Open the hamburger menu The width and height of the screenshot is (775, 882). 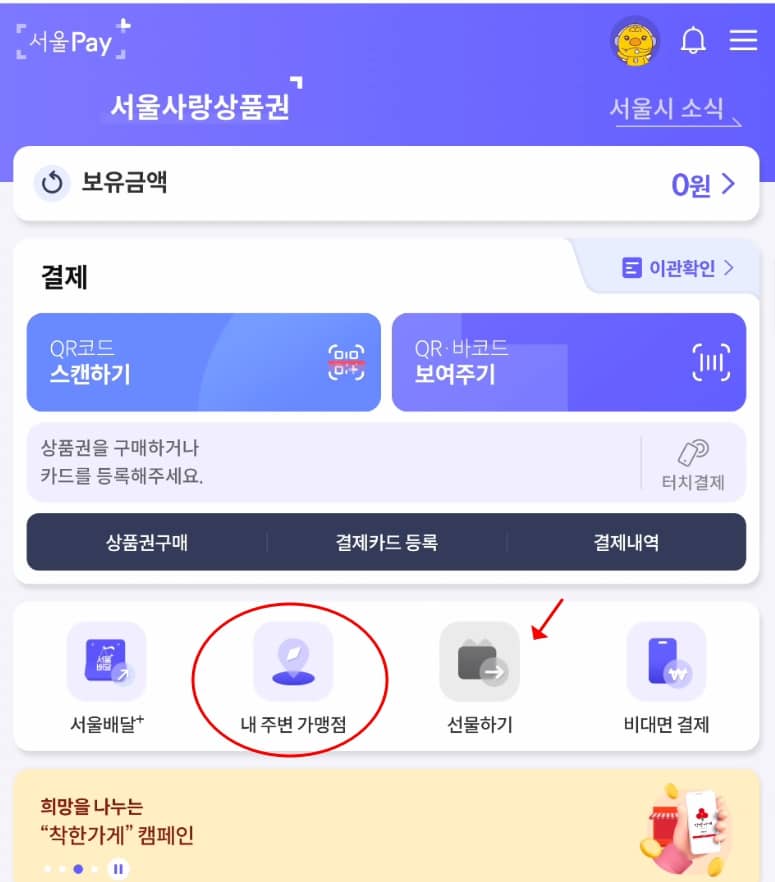tap(742, 41)
